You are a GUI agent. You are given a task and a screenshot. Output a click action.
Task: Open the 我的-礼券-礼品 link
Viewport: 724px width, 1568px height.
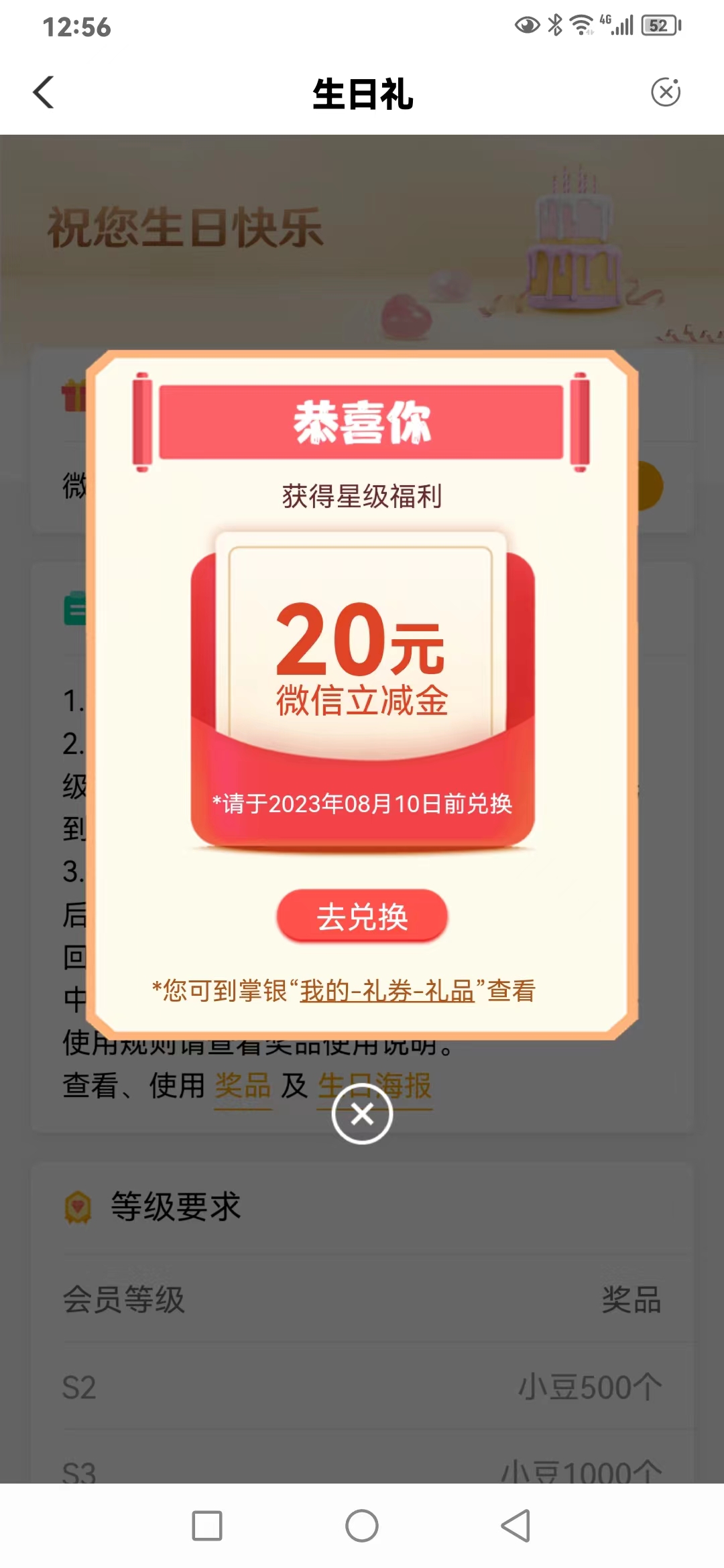[387, 991]
